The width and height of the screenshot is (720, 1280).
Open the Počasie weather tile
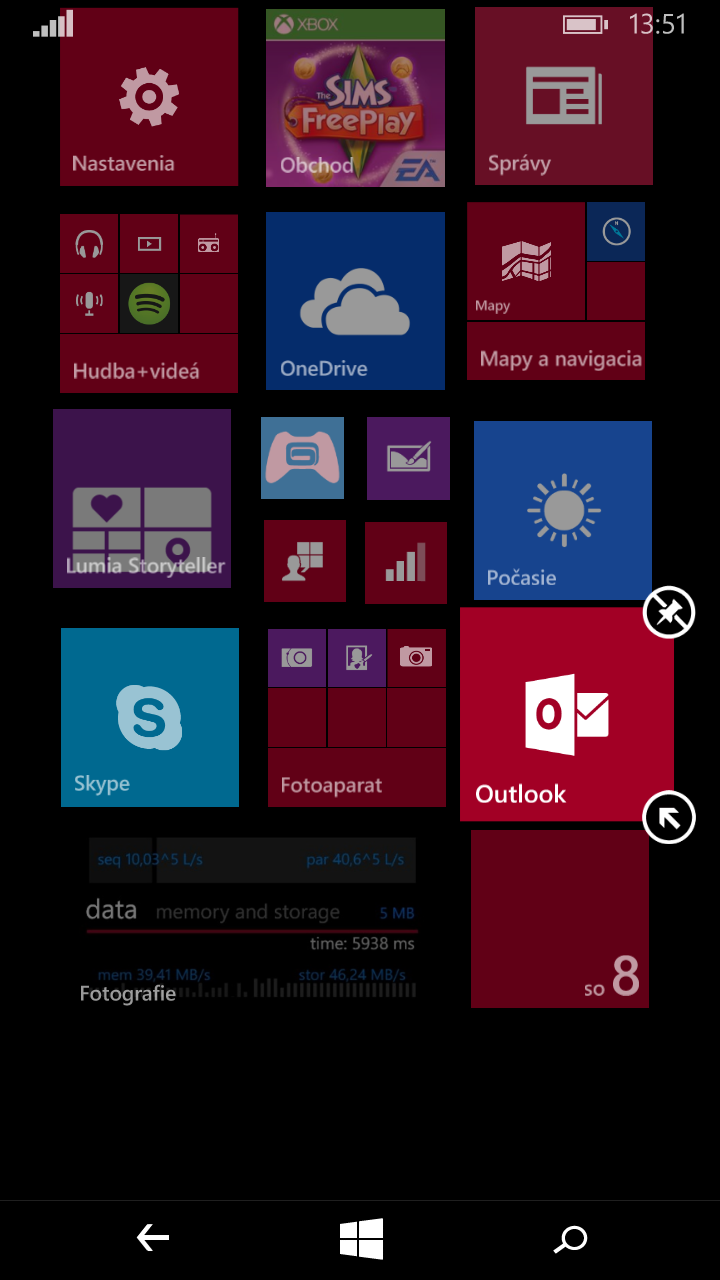point(563,510)
